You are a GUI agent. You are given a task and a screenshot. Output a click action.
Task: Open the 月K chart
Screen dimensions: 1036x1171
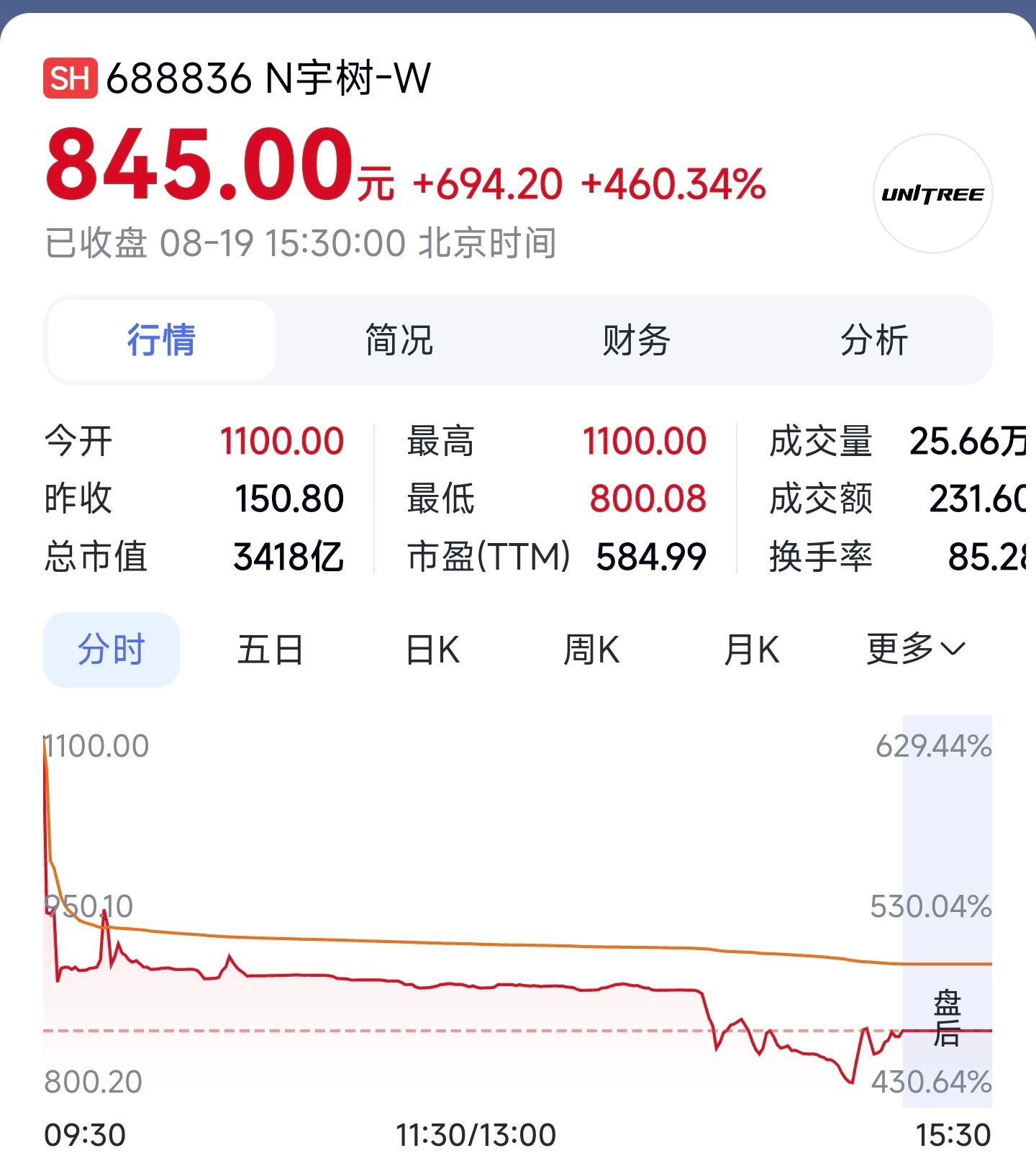click(x=752, y=650)
